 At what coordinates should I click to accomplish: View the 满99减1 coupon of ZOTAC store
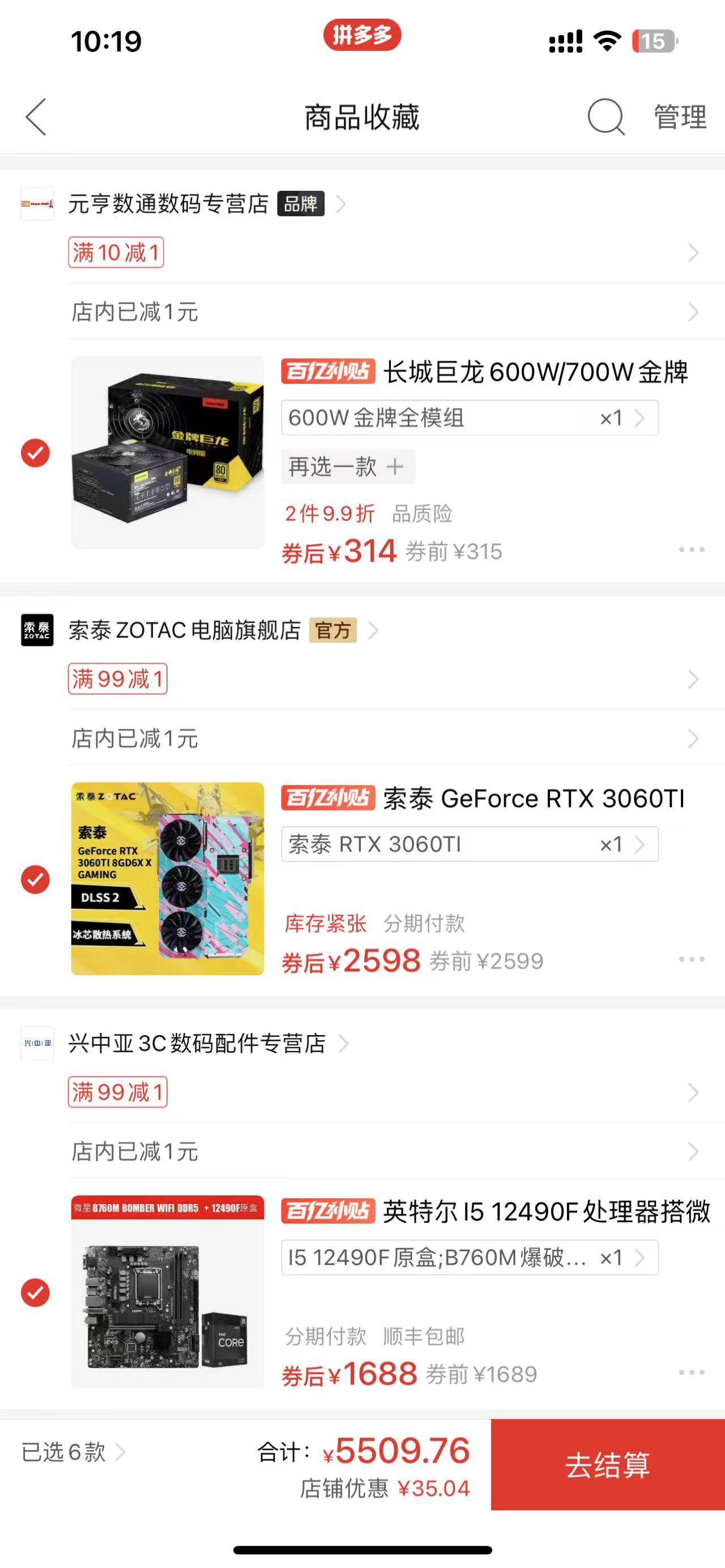tap(117, 677)
